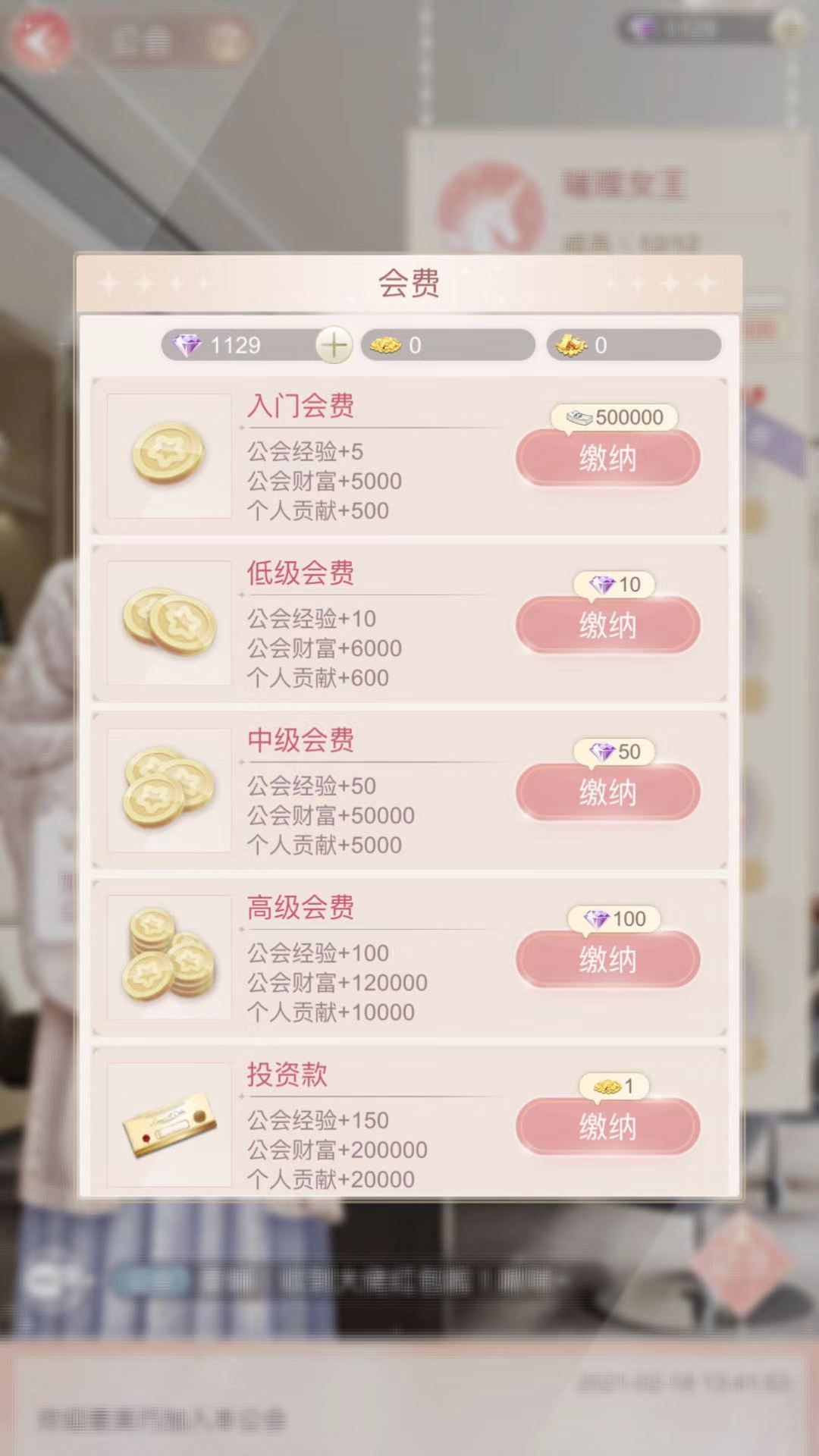Pay the 入门会费 entry fee
The image size is (819, 1456).
click(x=607, y=459)
